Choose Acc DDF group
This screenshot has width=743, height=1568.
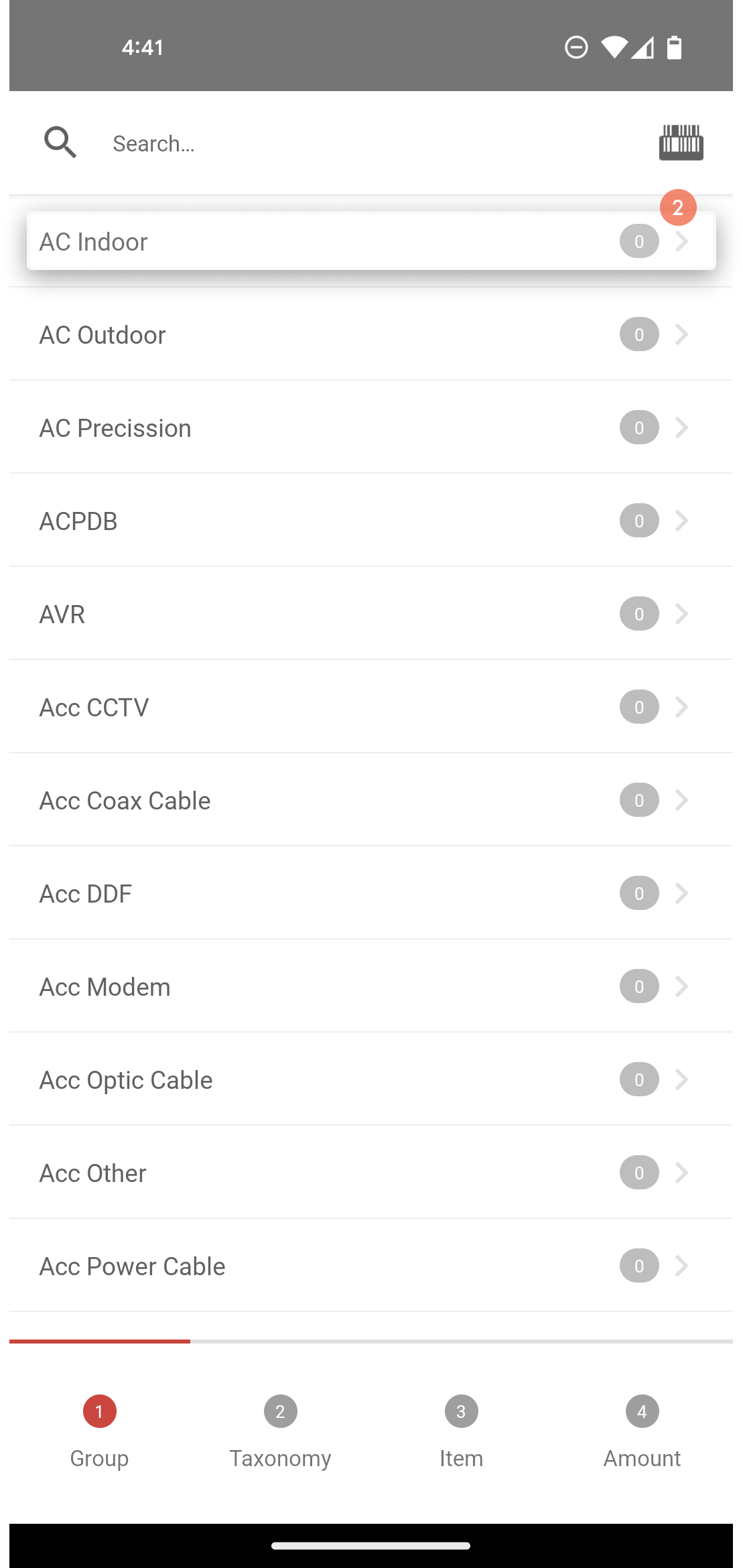tap(371, 893)
